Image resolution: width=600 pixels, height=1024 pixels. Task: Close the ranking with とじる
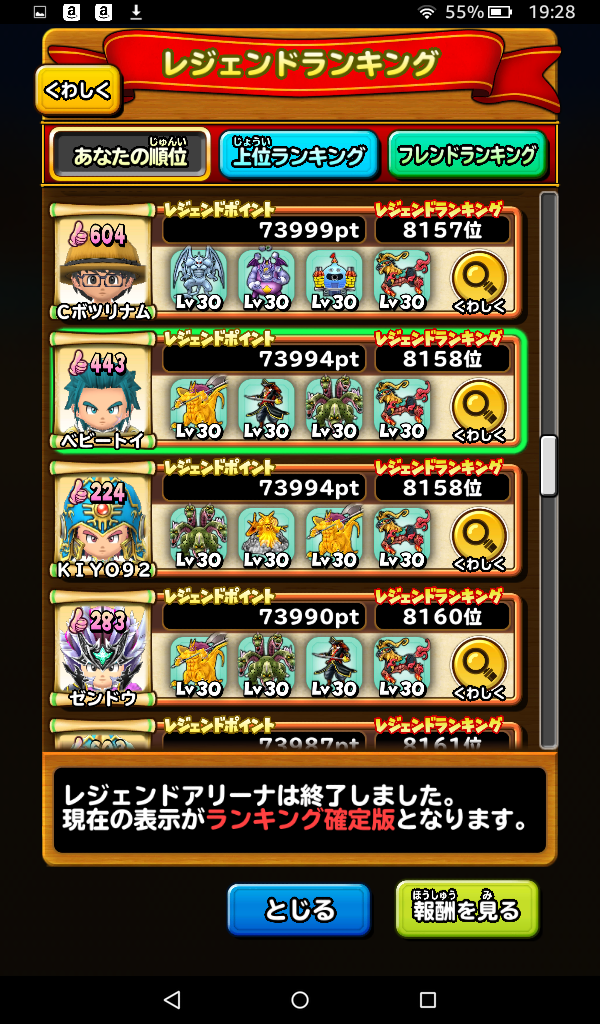click(x=298, y=910)
